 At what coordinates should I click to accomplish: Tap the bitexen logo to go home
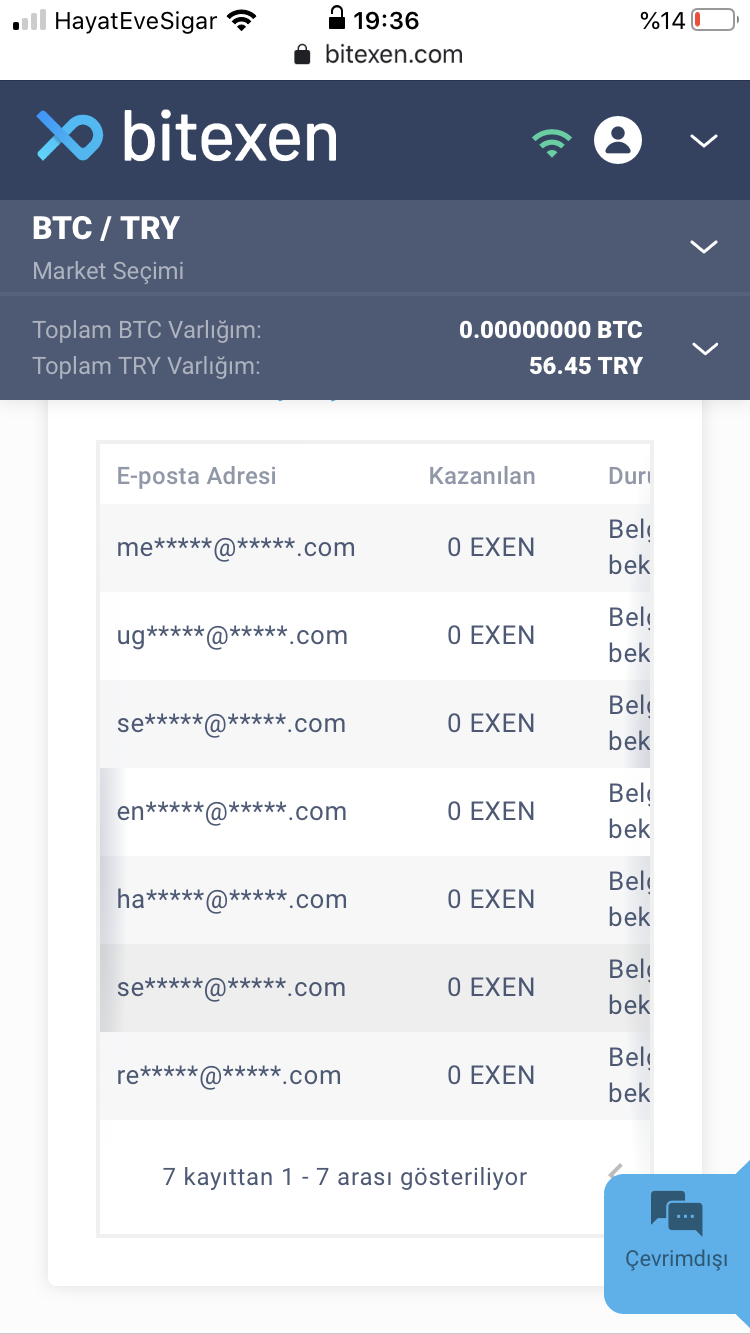[187, 137]
